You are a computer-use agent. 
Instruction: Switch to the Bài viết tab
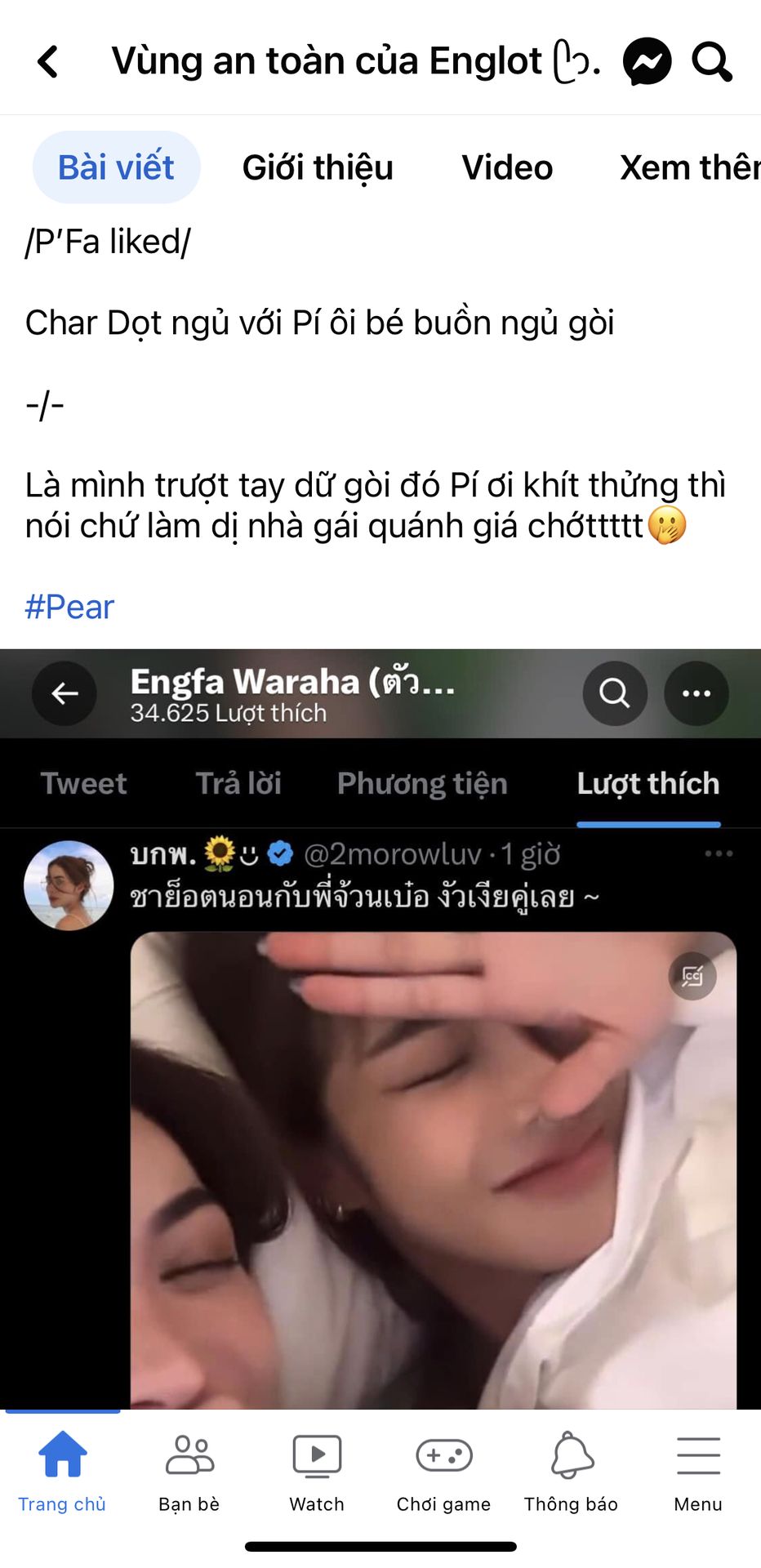(x=116, y=167)
